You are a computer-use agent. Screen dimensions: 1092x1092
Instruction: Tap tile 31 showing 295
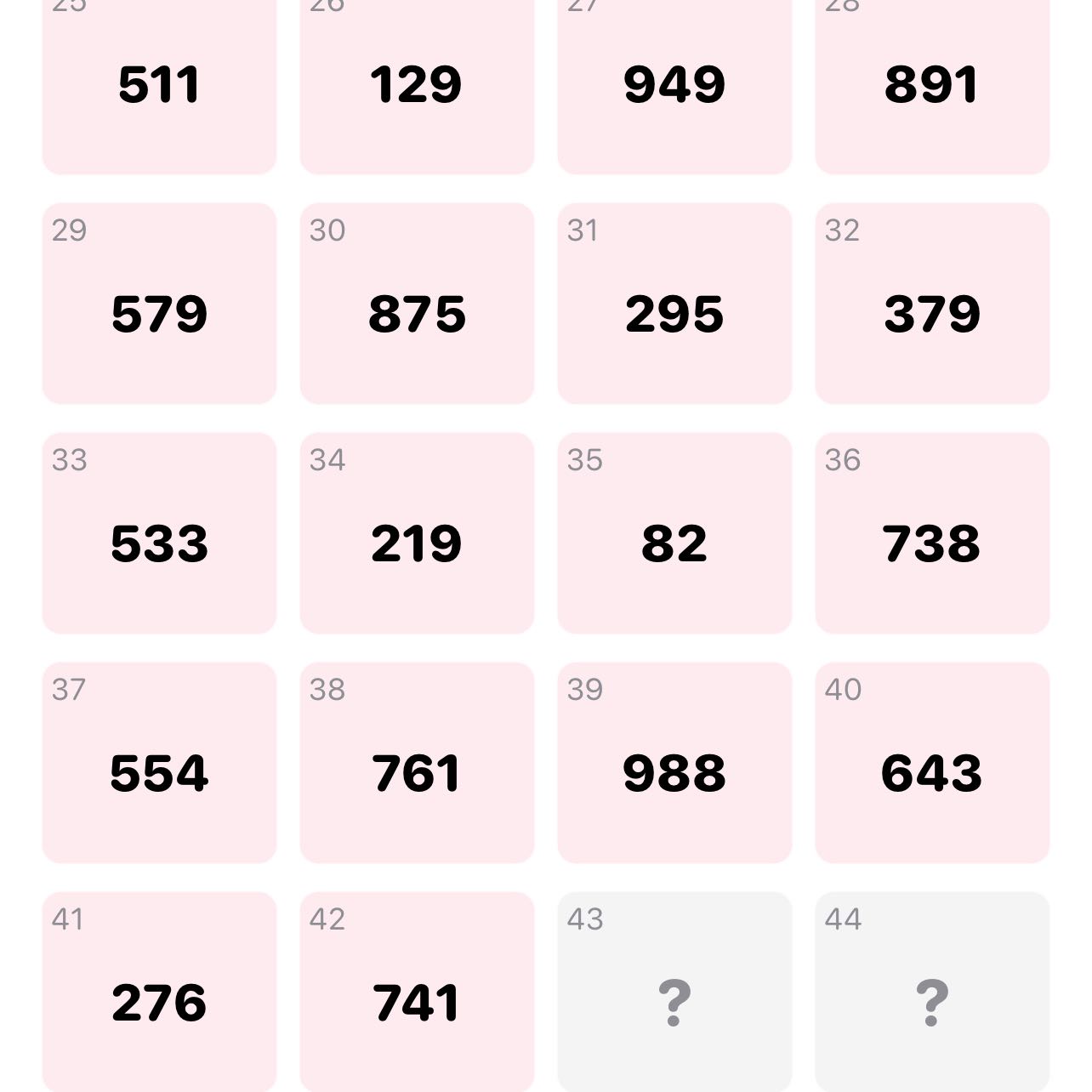pos(674,304)
